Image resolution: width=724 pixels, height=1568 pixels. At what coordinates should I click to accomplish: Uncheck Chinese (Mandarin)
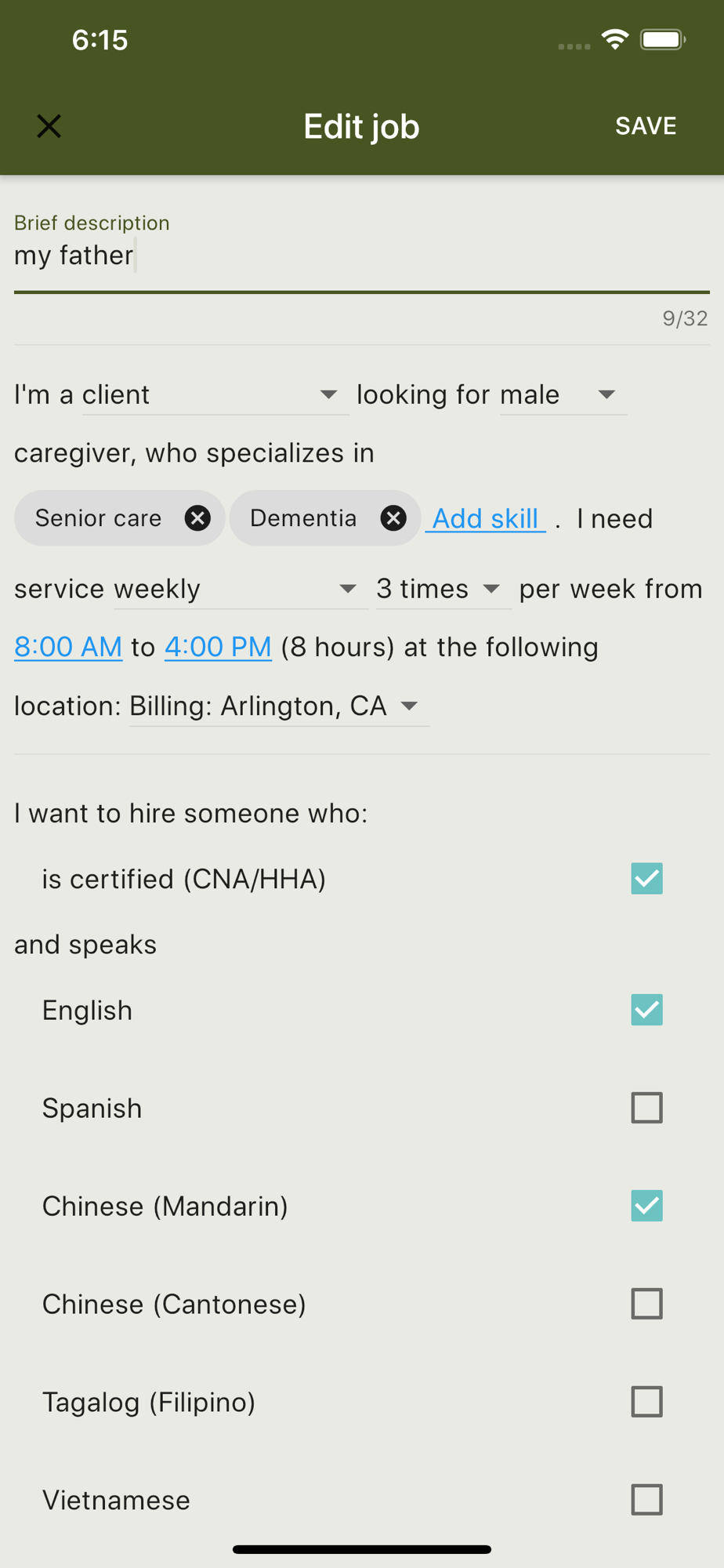pyautogui.click(x=647, y=1206)
